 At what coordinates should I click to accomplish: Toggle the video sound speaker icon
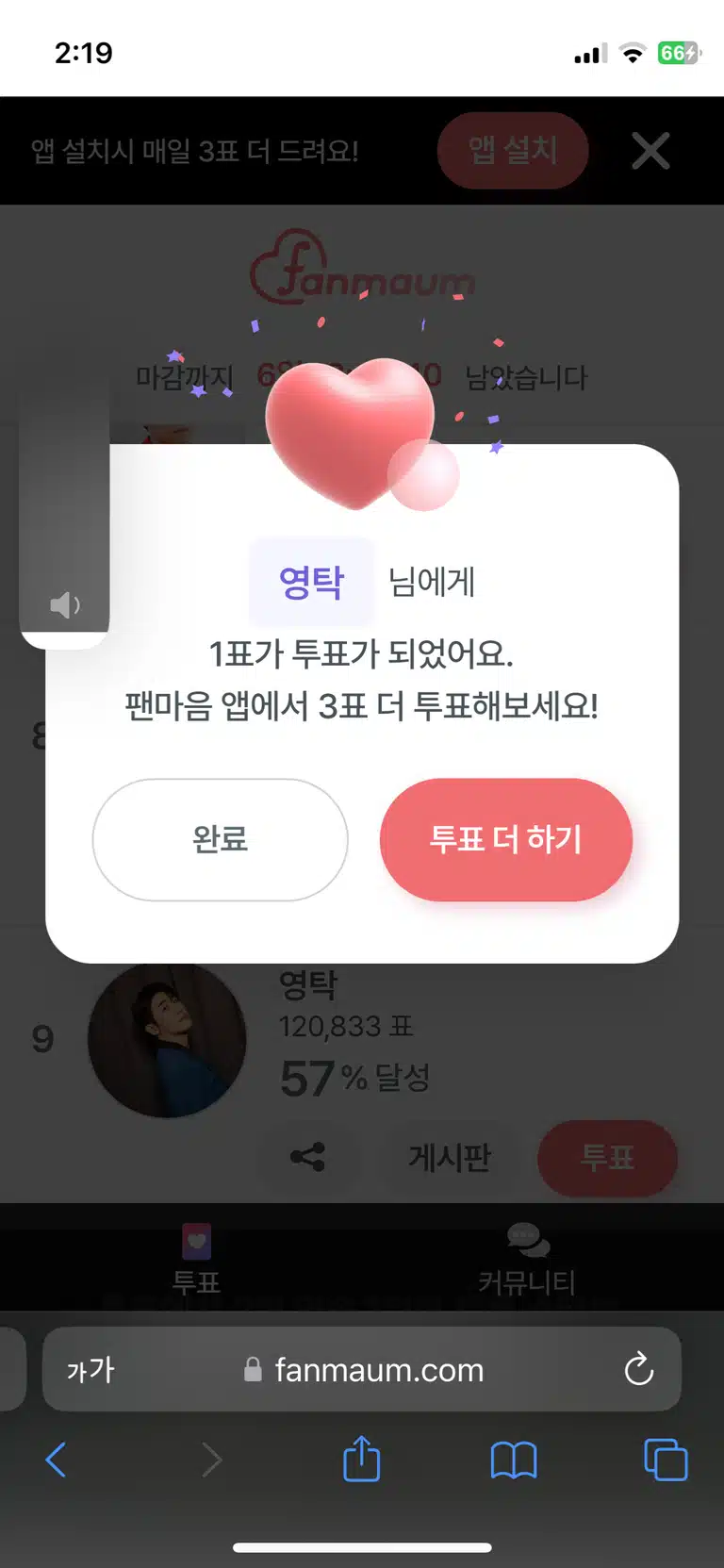65,604
